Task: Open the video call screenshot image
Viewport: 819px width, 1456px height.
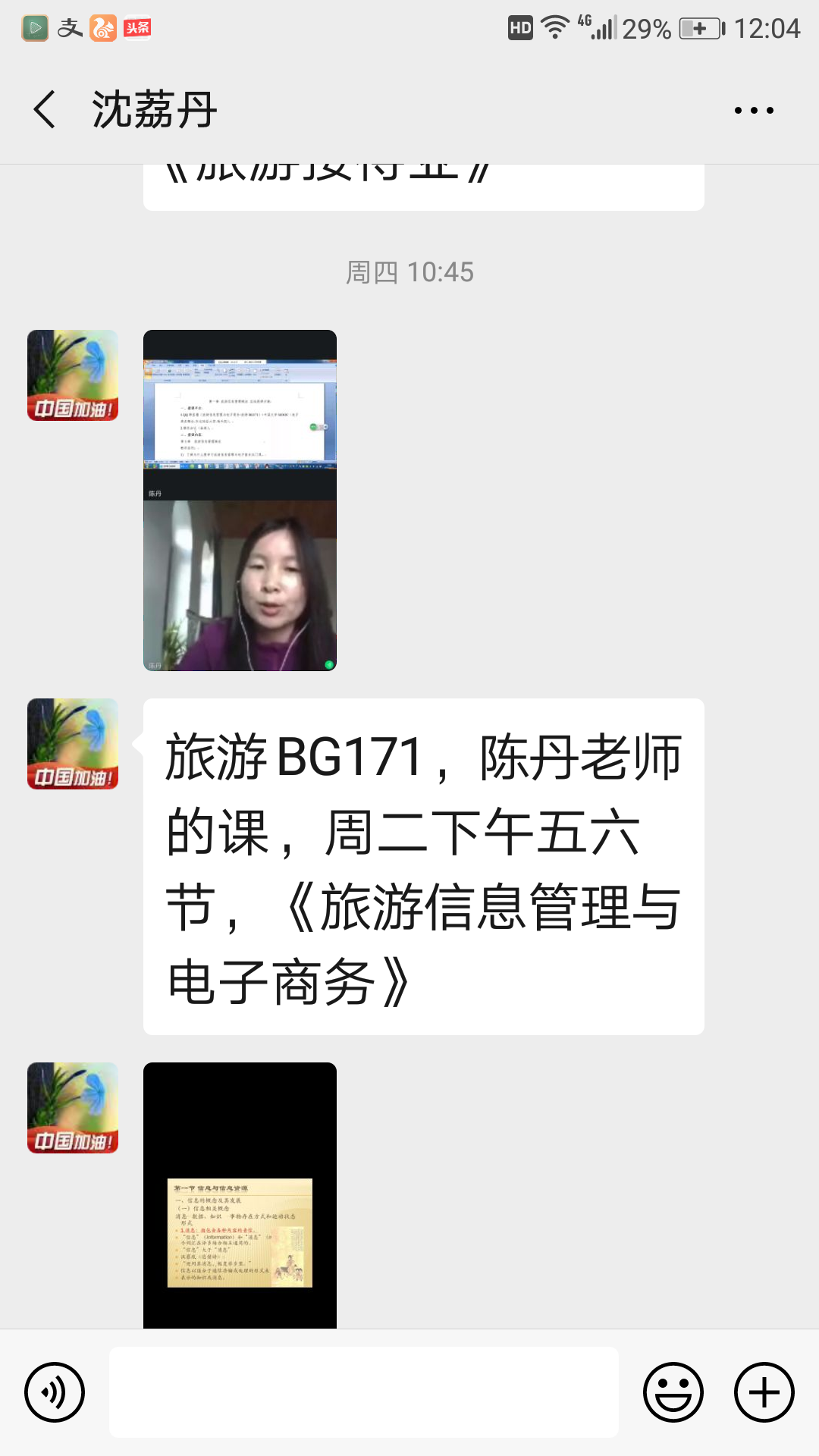Action: pos(240,500)
